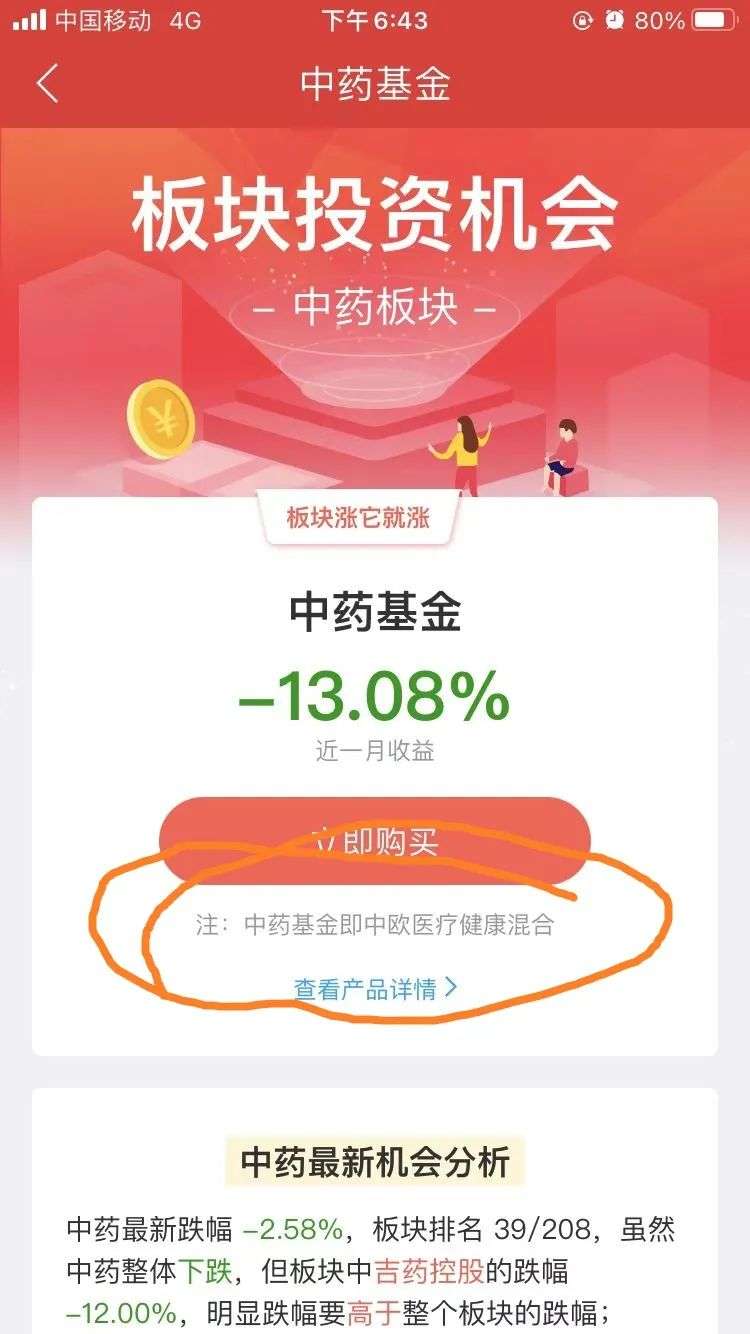The width and height of the screenshot is (750, 1334).
Task: Go back from the 中药基金 page
Action: pos(47,83)
